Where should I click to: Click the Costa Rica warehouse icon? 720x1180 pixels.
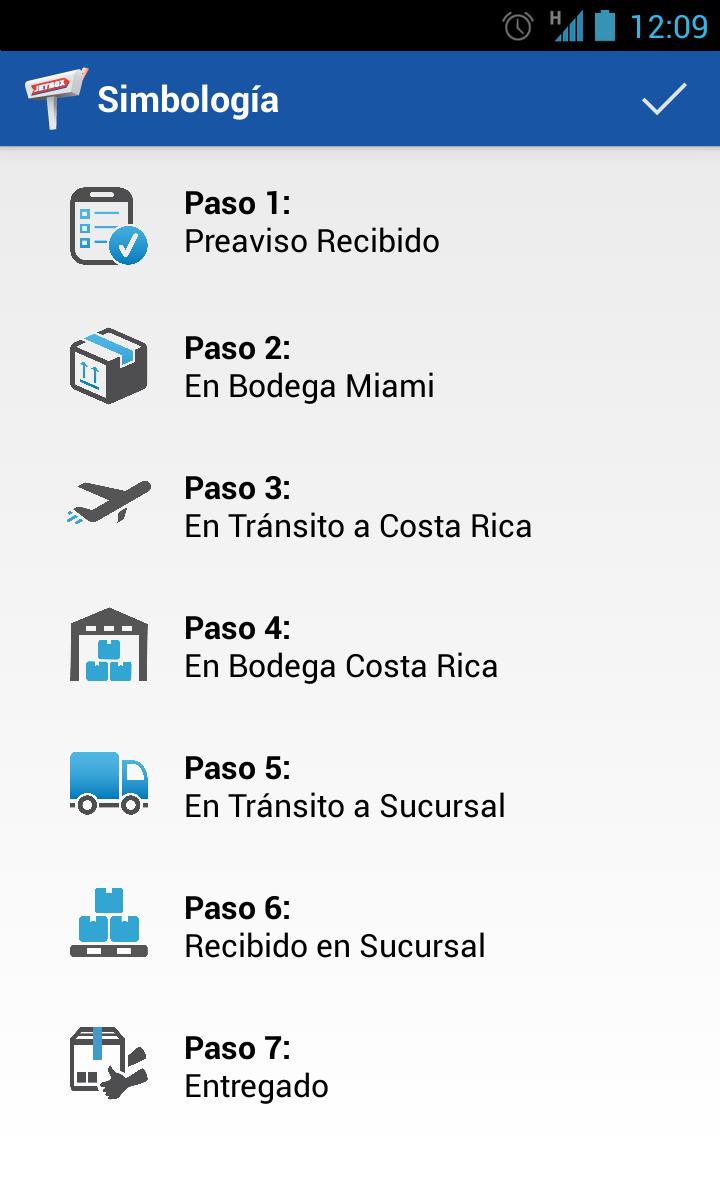click(x=106, y=644)
